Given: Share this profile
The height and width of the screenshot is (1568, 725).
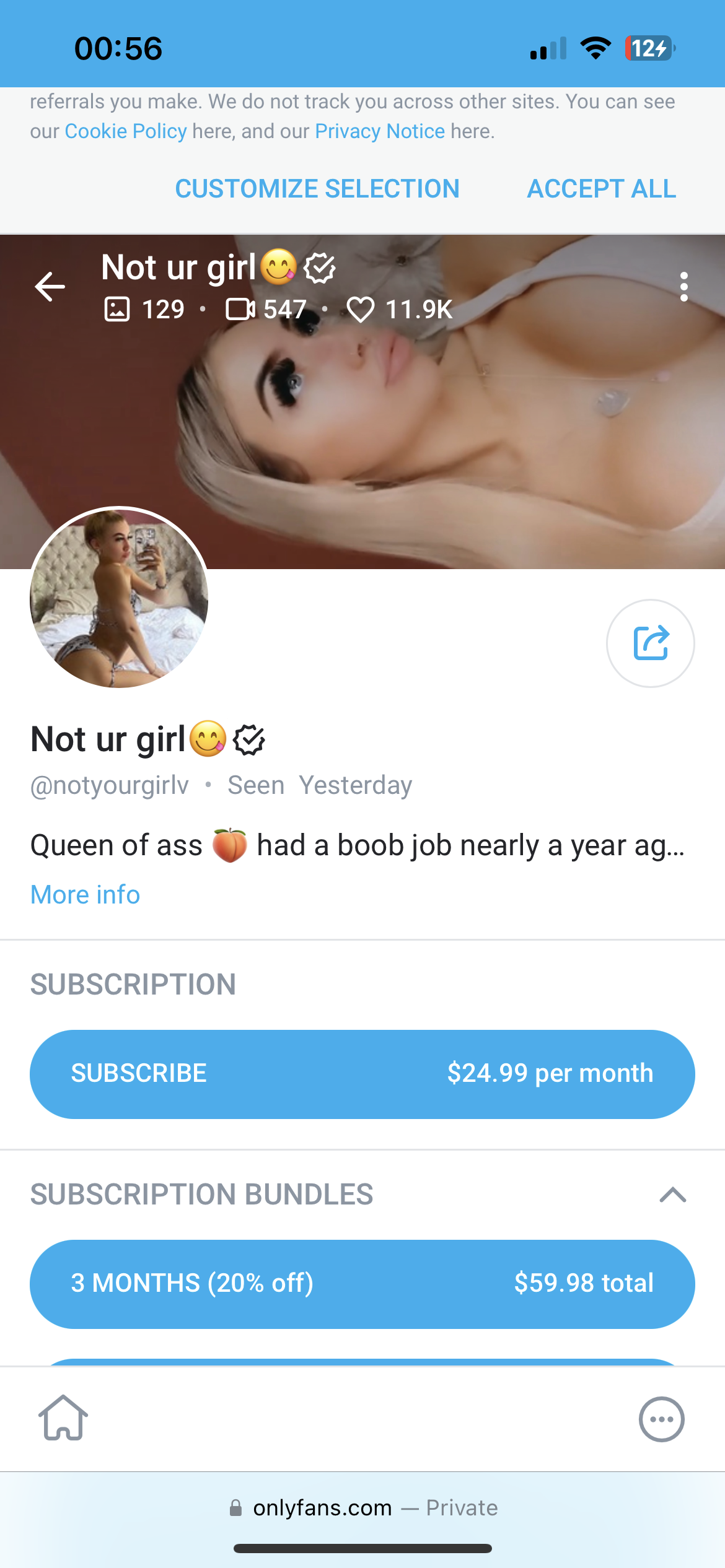Looking at the screenshot, I should pyautogui.click(x=650, y=643).
